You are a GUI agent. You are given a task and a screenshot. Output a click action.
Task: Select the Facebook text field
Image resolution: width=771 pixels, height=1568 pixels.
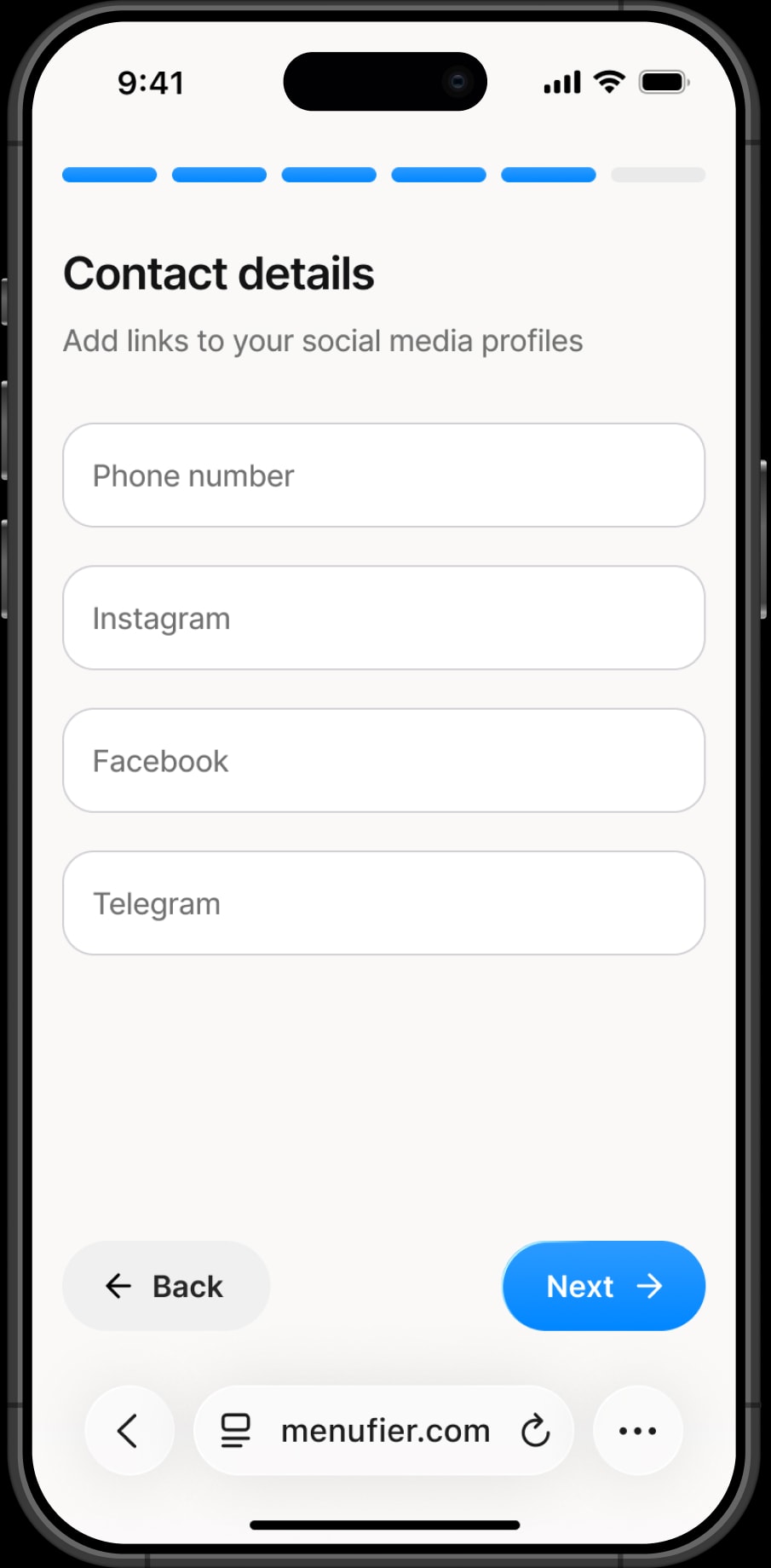coord(383,760)
